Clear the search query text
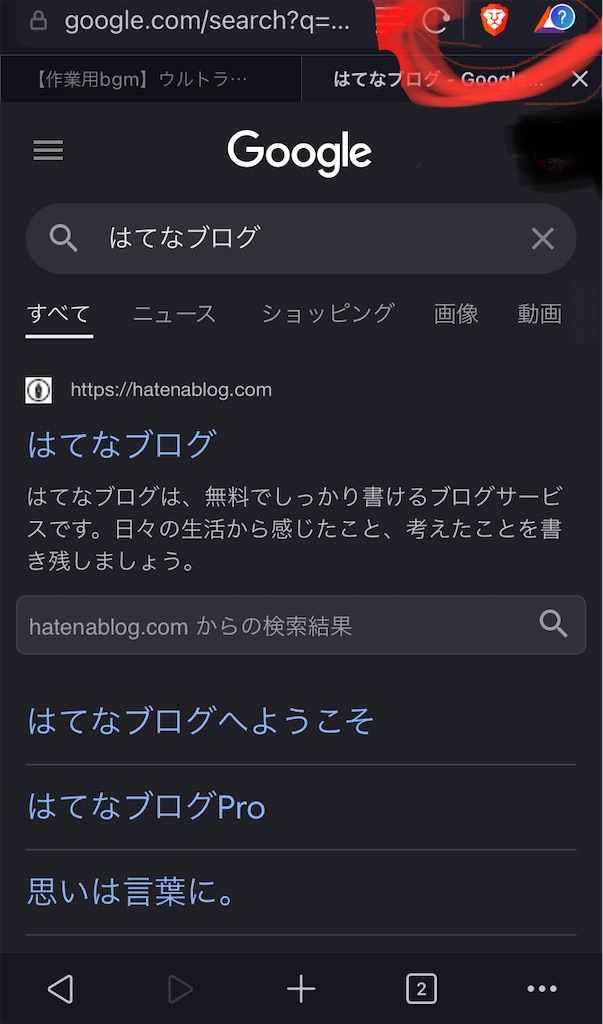 (542, 238)
